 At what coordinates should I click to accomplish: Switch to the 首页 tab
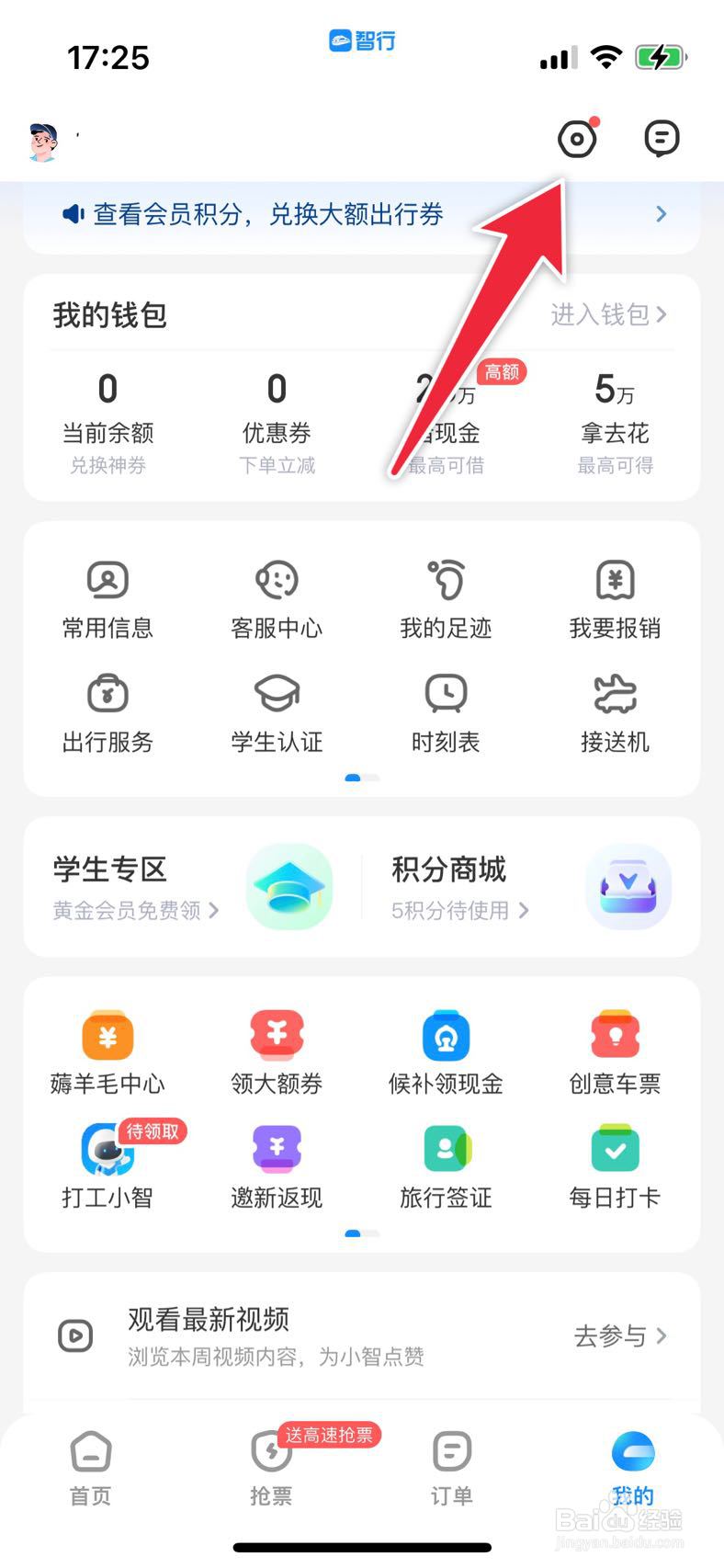(x=90, y=1468)
